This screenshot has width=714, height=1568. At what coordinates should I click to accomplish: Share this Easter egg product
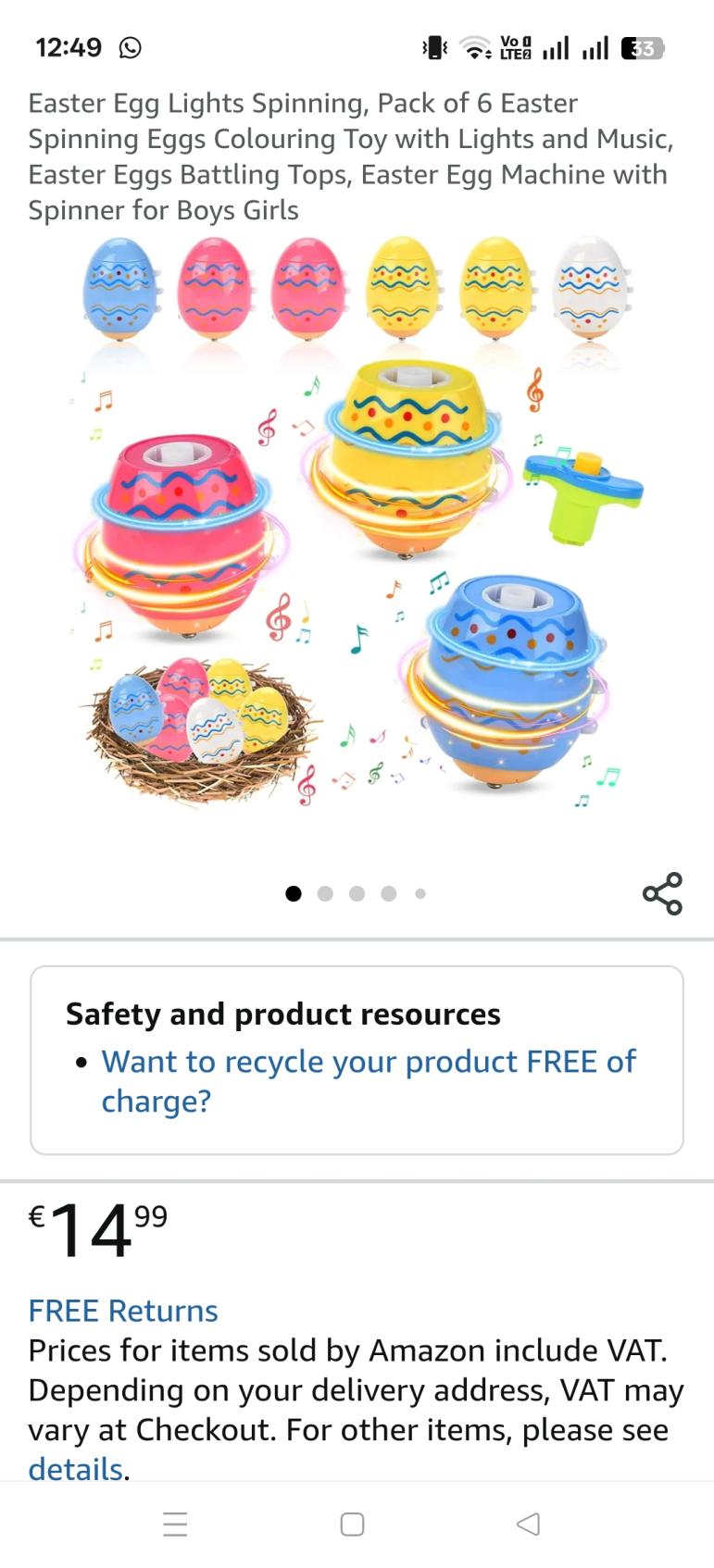662,893
